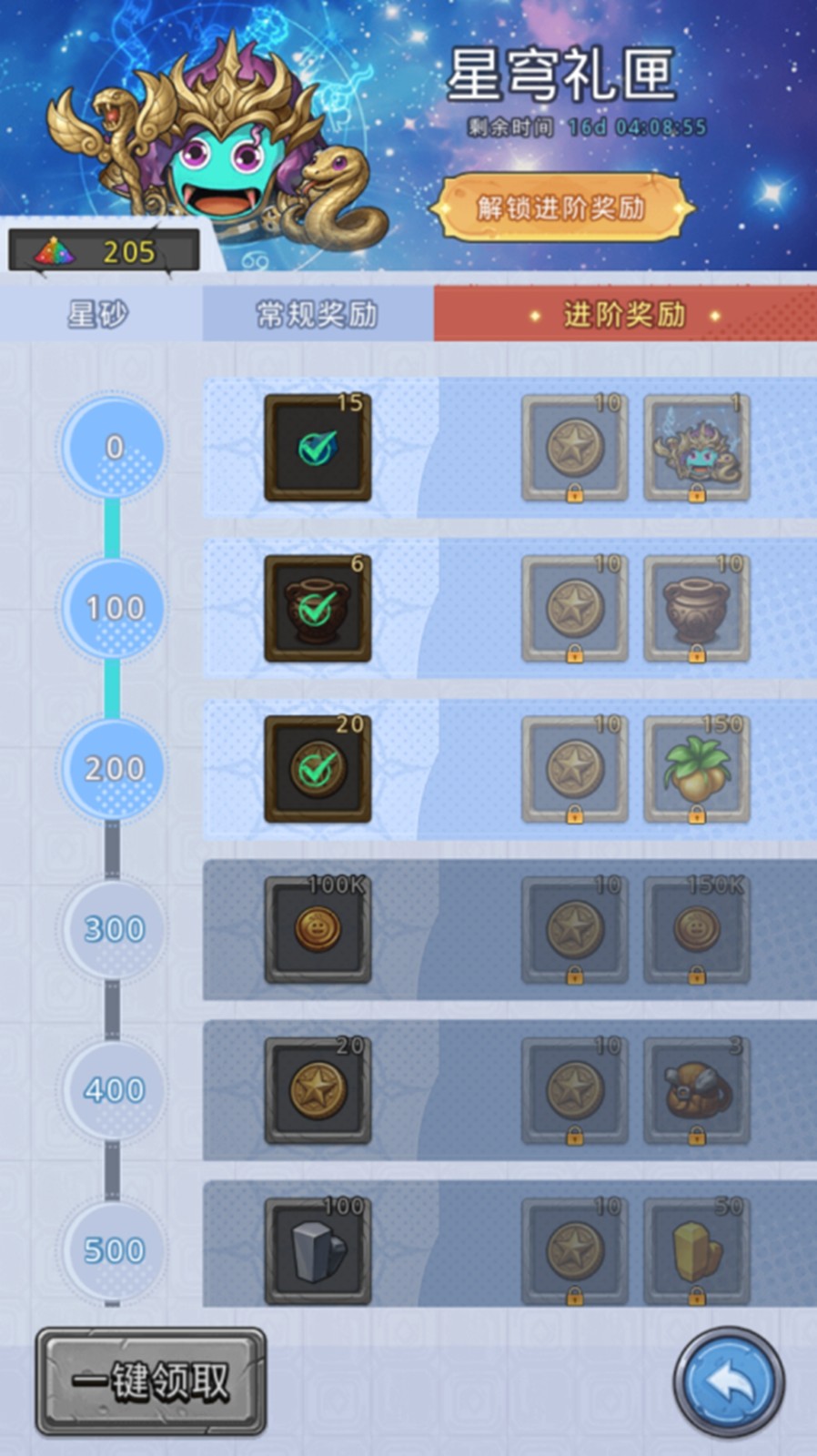Tap the 解锁进阶奖励 unlock button
The width and height of the screenshot is (817, 1456).
[x=561, y=208]
